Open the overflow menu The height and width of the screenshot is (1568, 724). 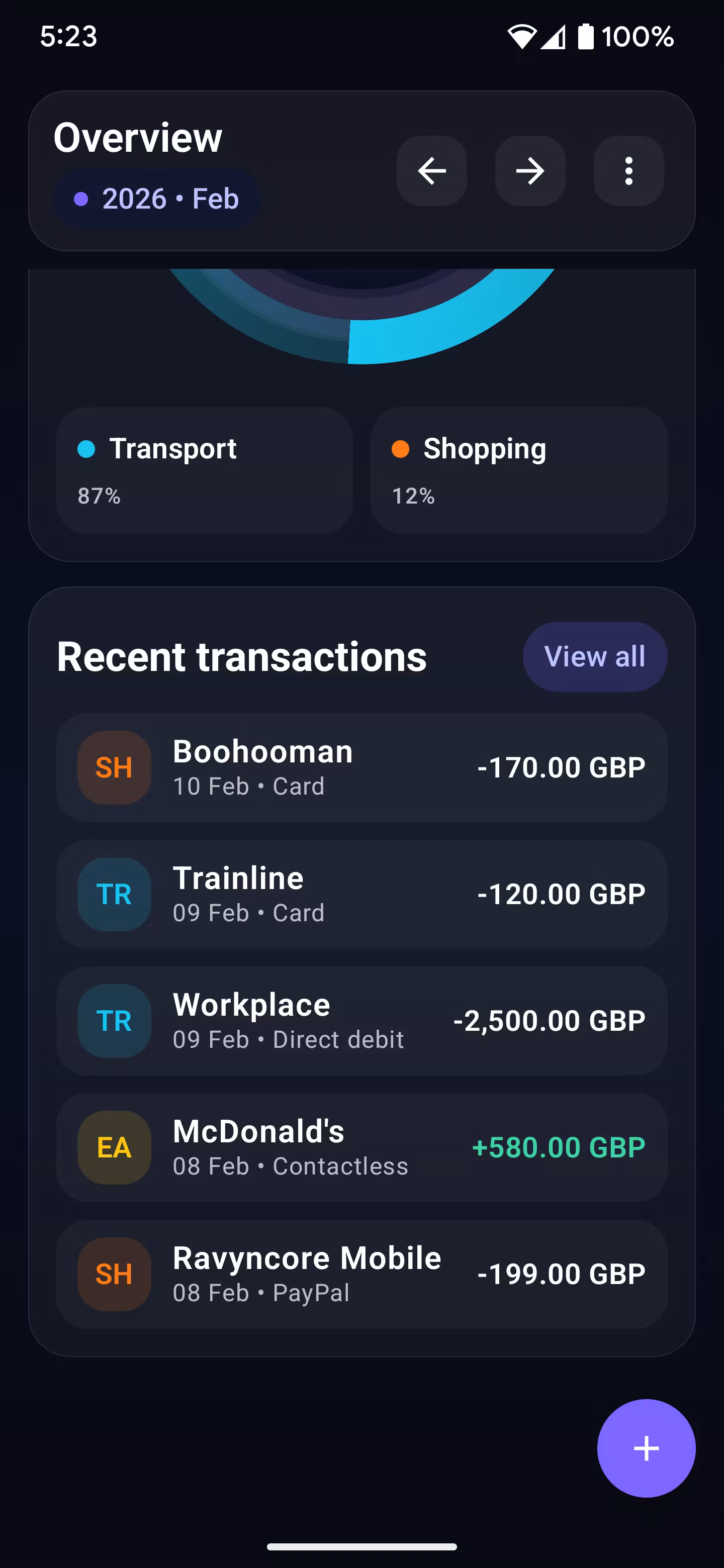(628, 171)
